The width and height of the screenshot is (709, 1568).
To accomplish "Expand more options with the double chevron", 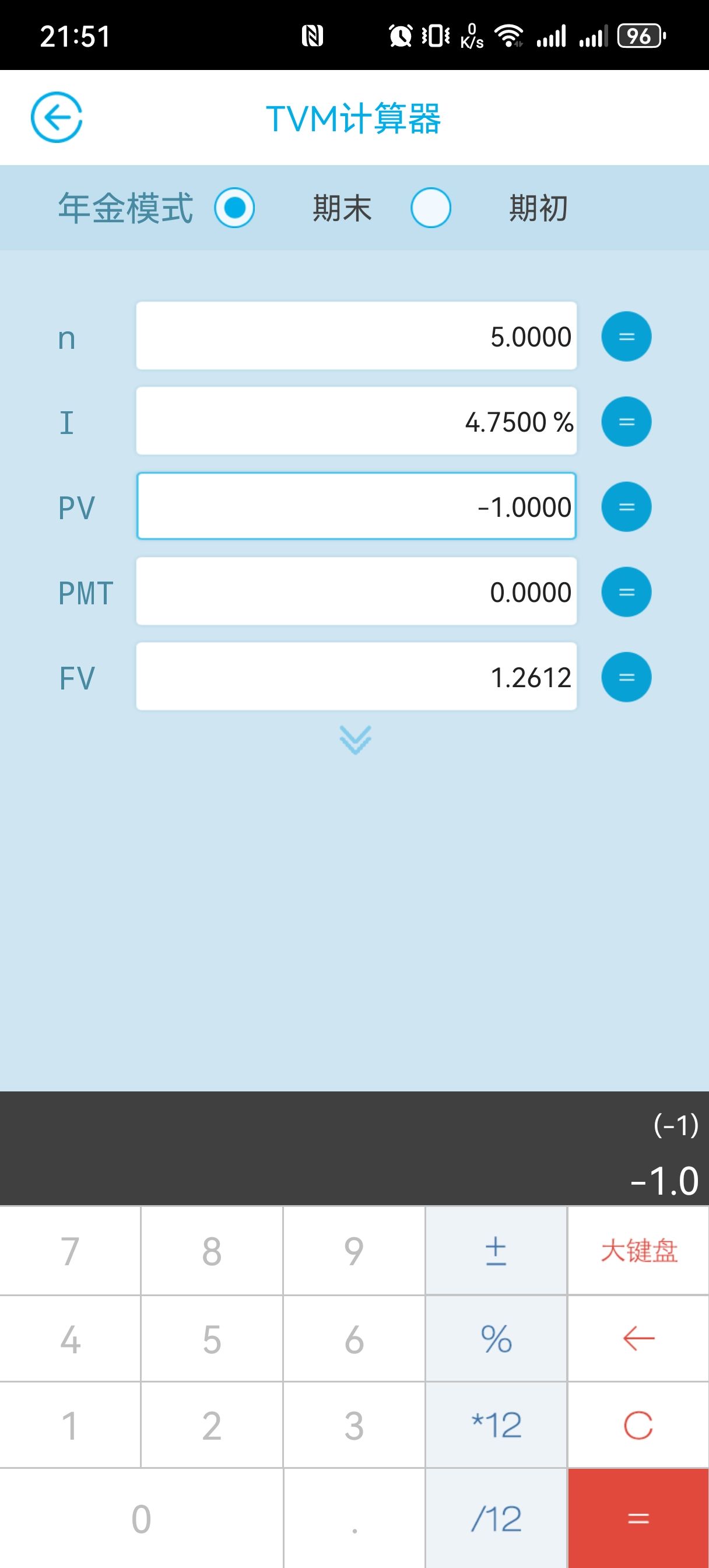I will (x=356, y=740).
